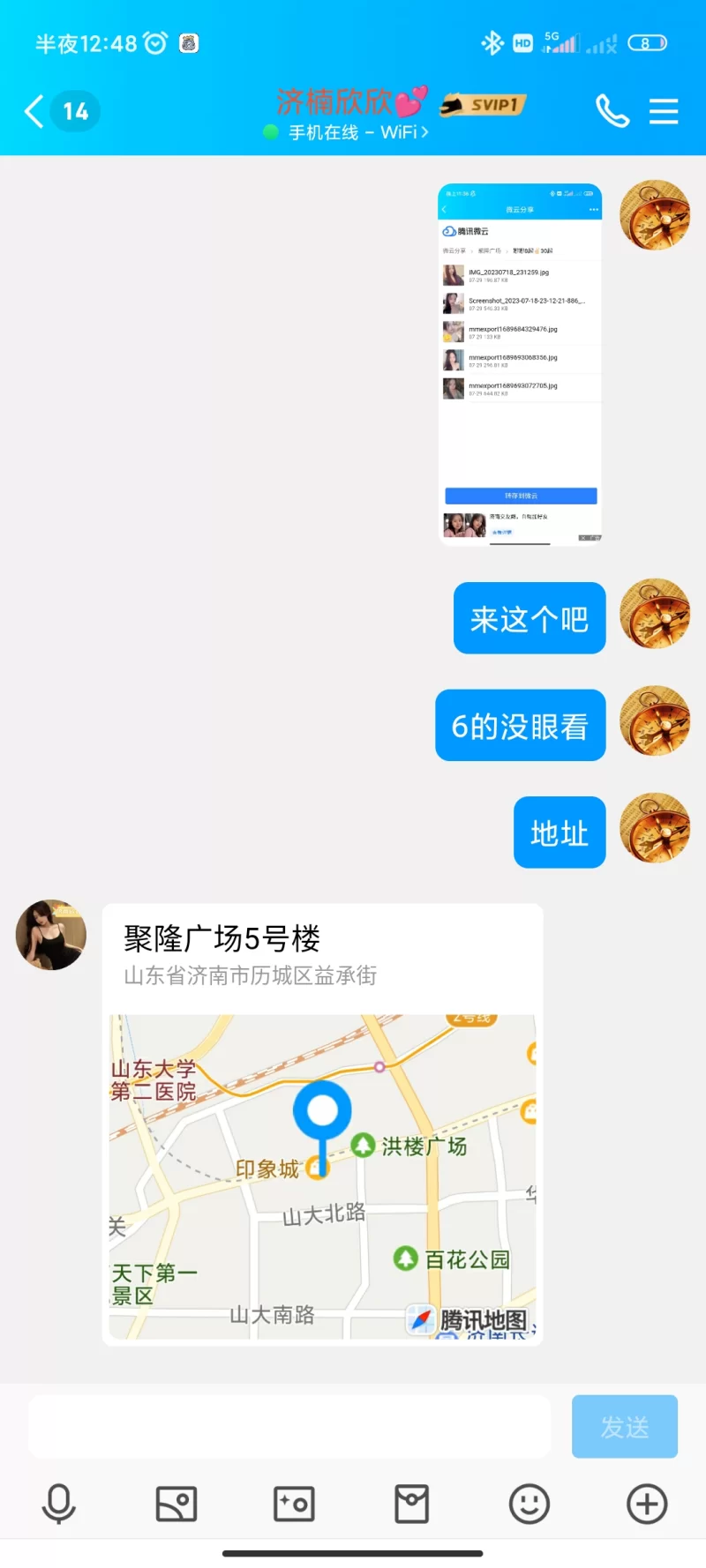
Task: Open the SVIP1 badge
Action: (484, 105)
